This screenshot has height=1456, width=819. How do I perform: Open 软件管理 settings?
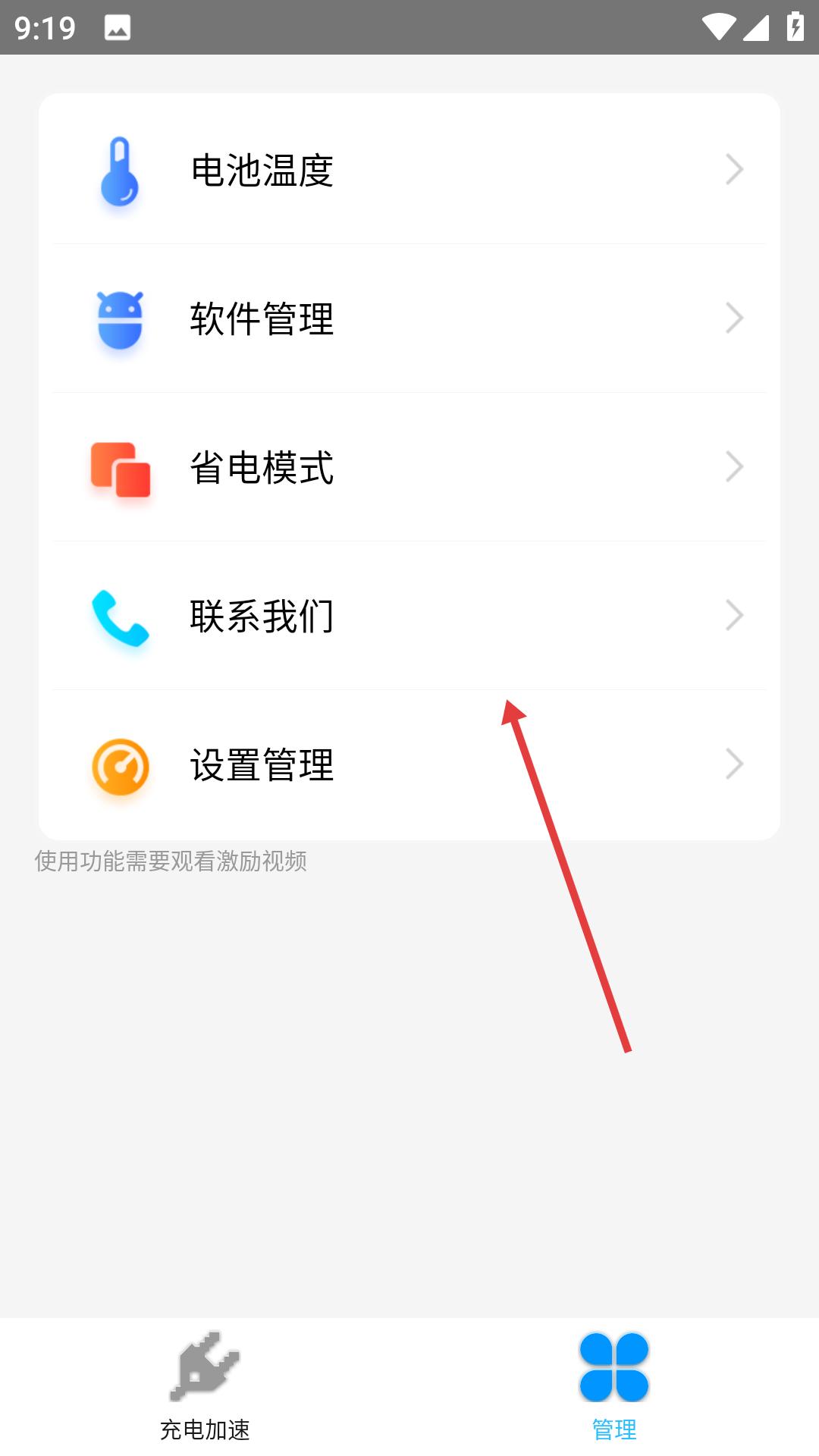click(x=409, y=318)
